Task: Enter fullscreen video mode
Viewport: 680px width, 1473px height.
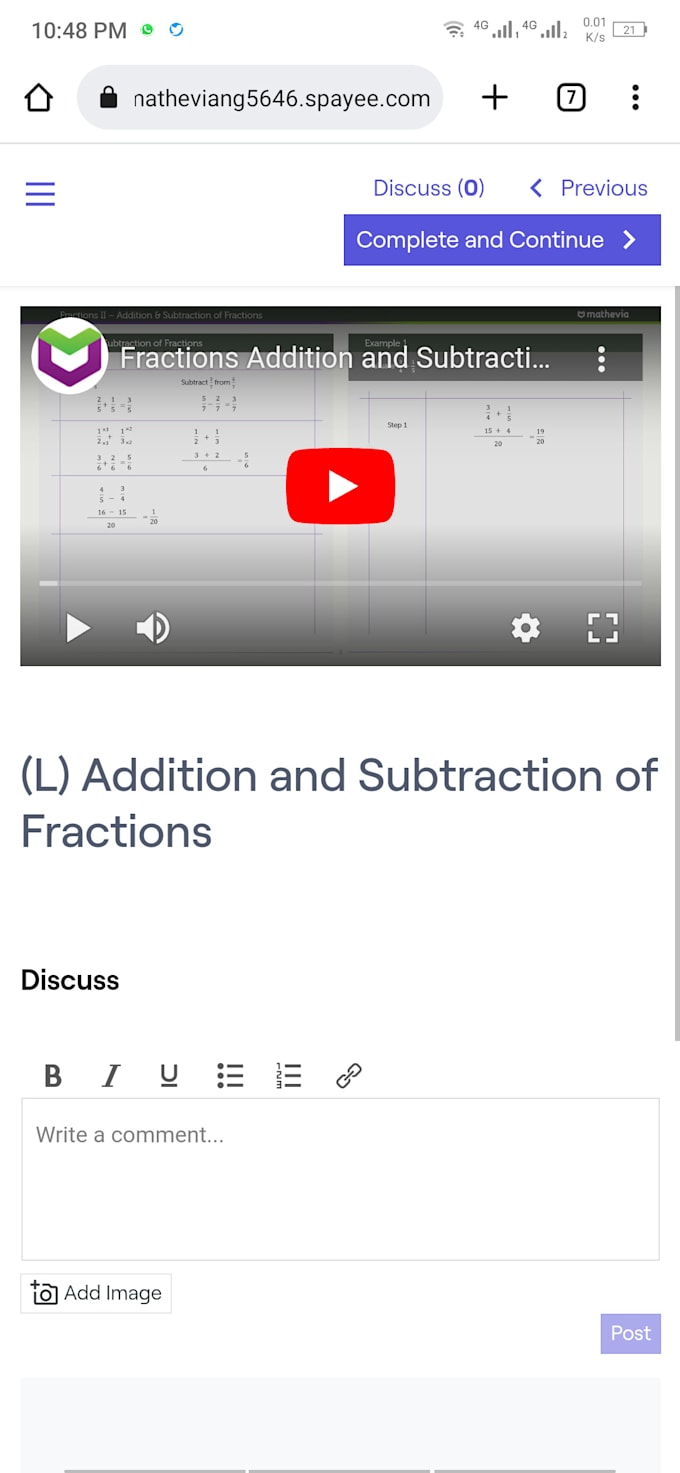Action: [x=602, y=628]
